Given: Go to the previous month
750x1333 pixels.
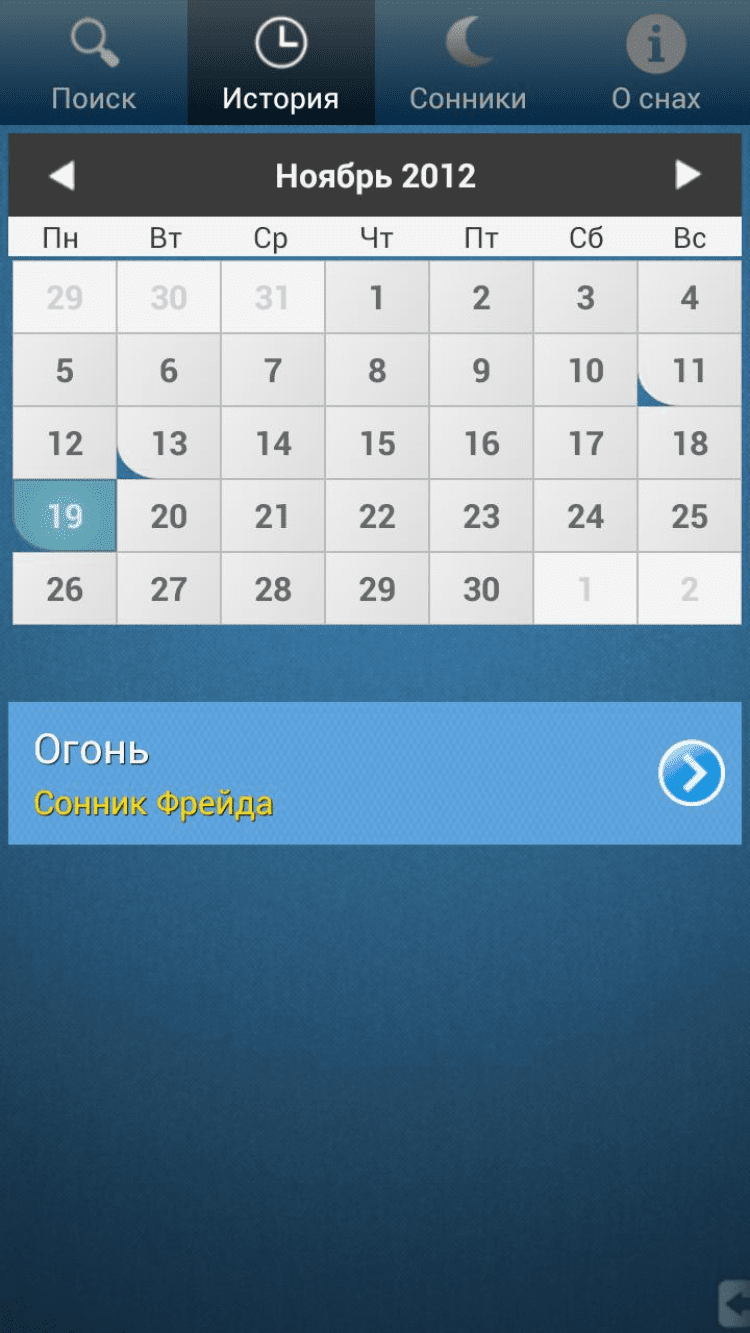Looking at the screenshot, I should pyautogui.click(x=62, y=176).
